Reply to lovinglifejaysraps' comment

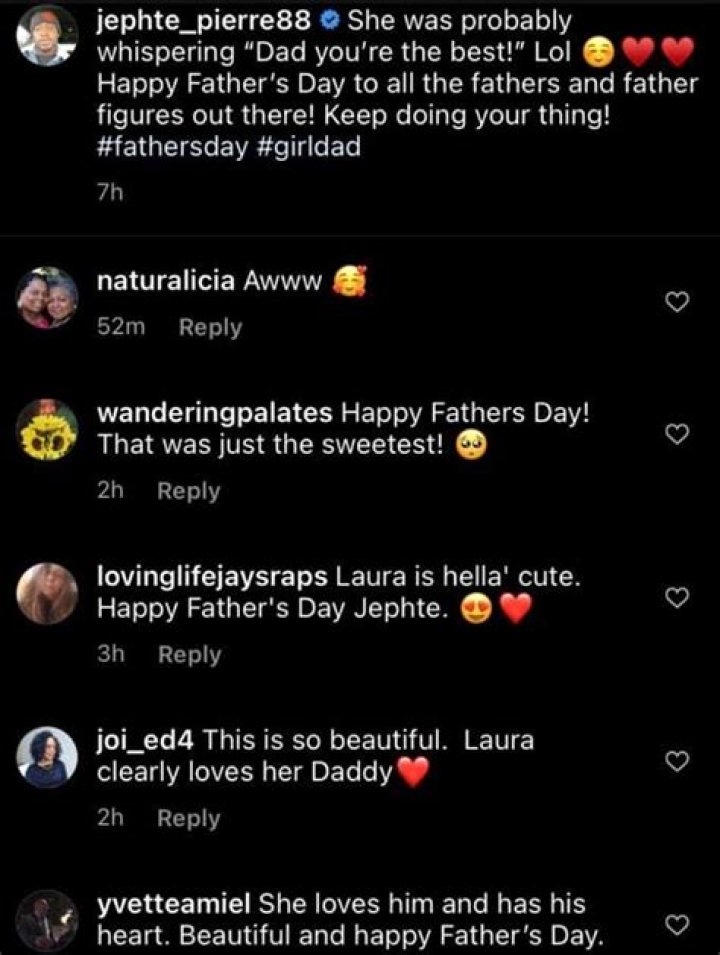coord(189,654)
